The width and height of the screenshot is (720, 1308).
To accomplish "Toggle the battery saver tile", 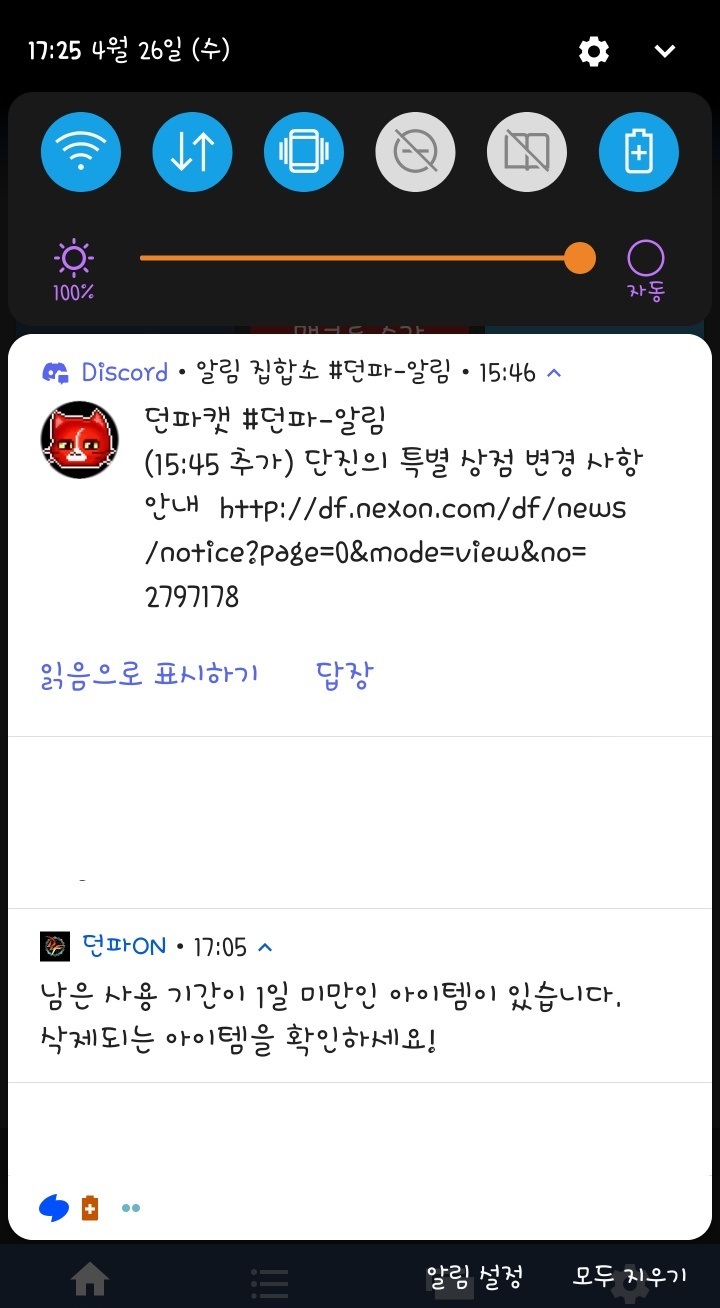I will click(x=638, y=153).
